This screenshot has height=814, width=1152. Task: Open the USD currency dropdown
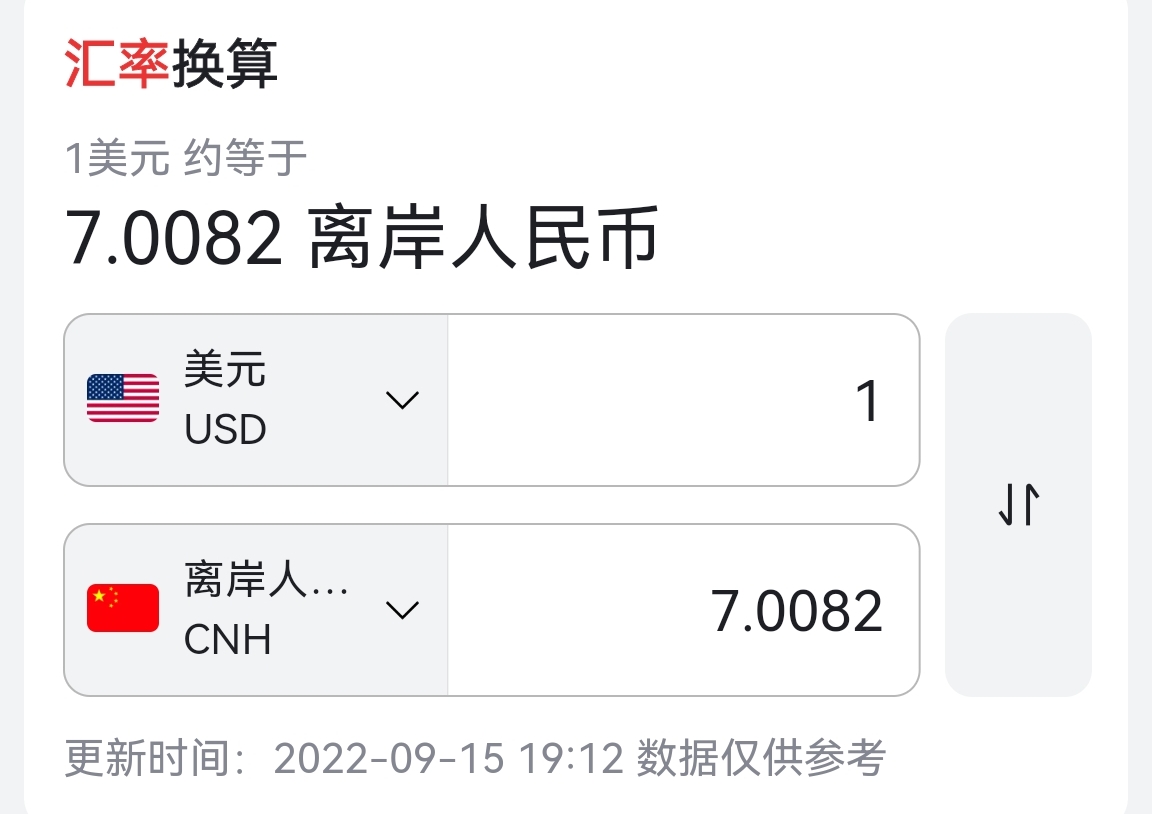pyautogui.click(x=256, y=401)
